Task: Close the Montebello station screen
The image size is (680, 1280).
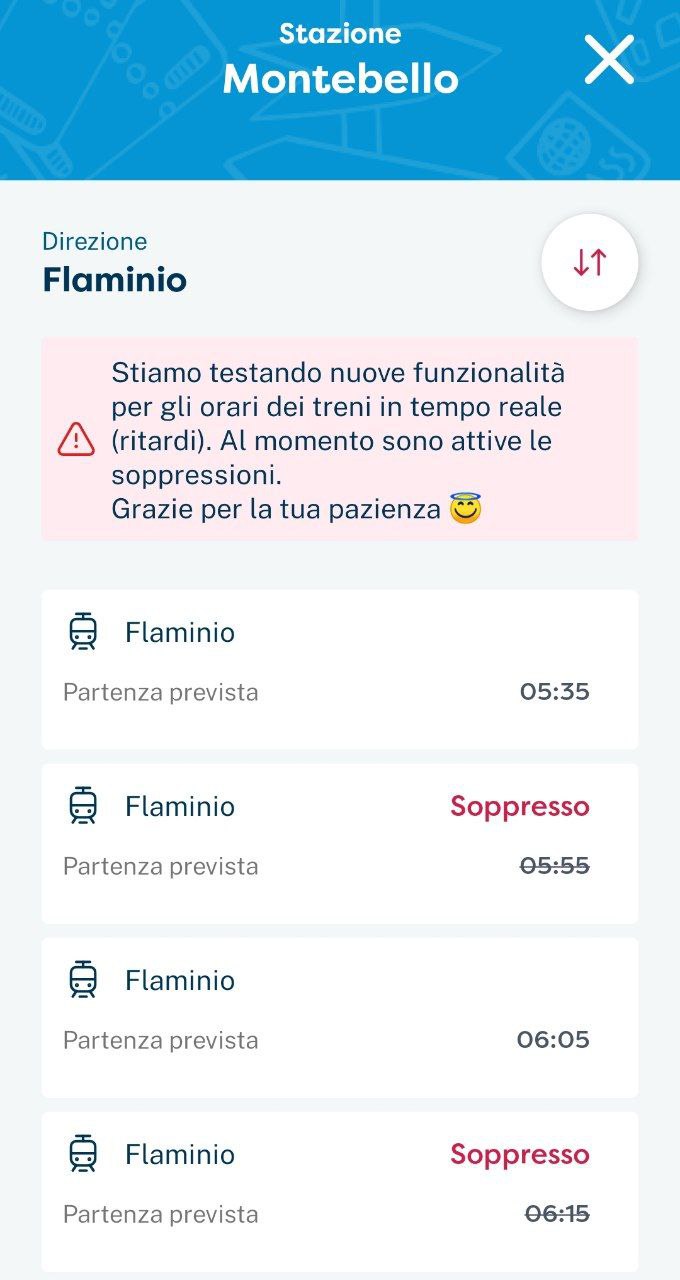Action: [x=609, y=60]
